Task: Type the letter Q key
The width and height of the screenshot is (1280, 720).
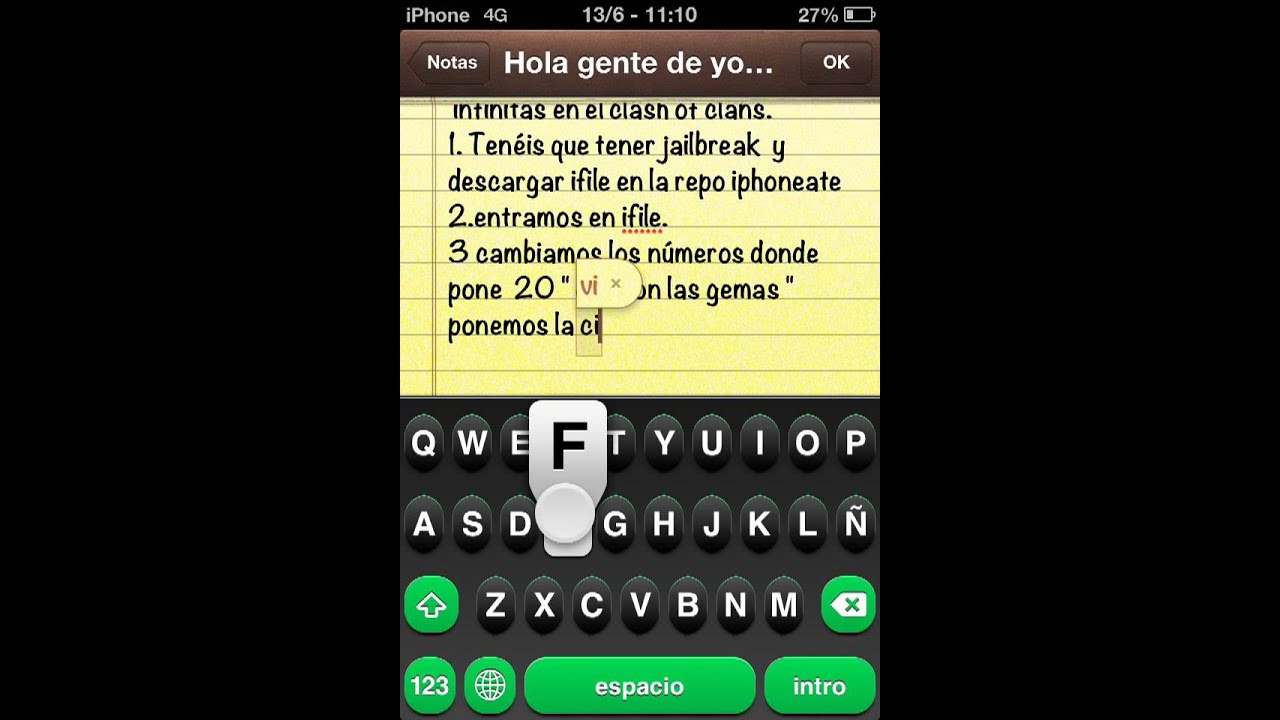Action: pos(424,443)
